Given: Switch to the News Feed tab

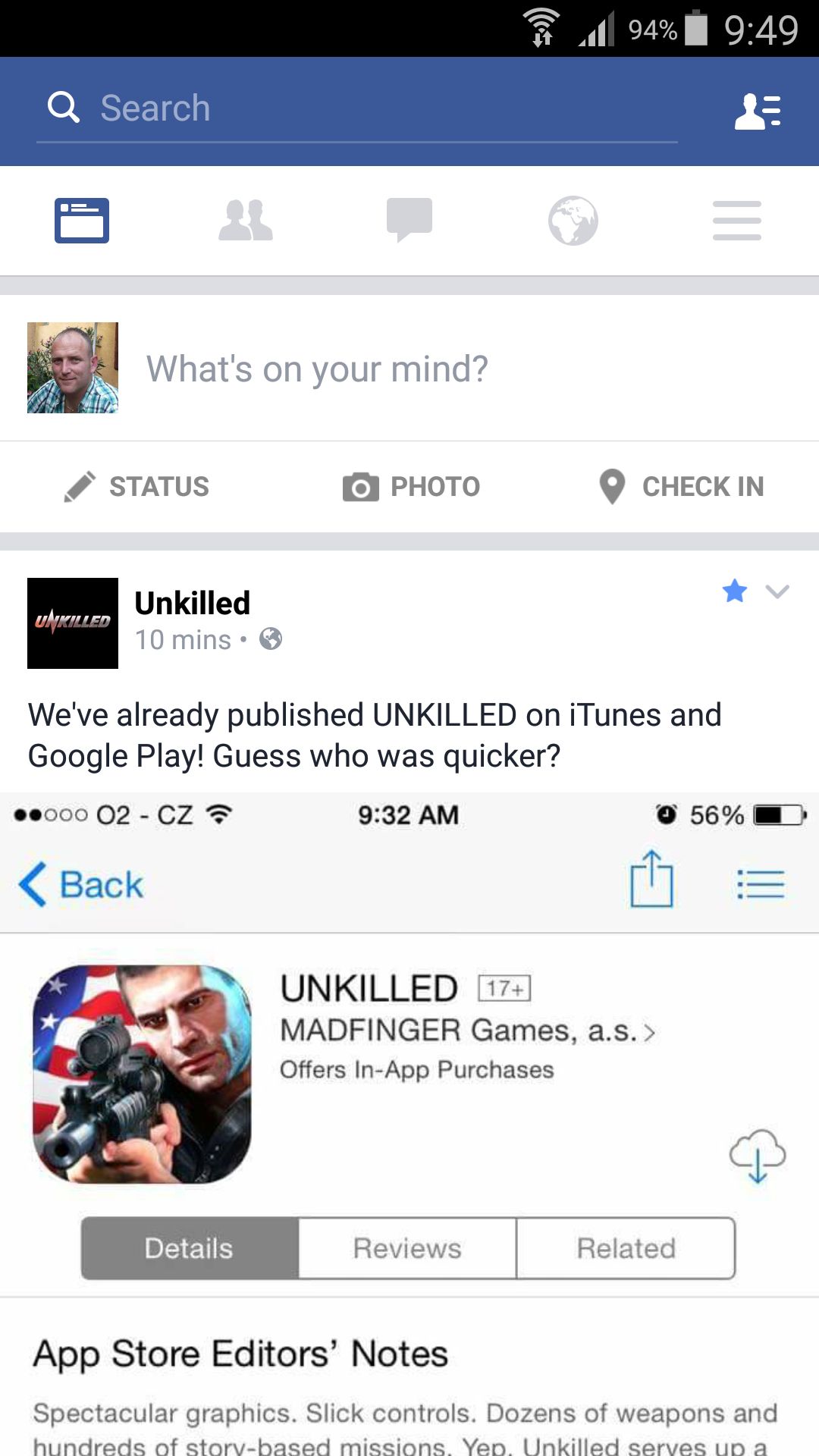Looking at the screenshot, I should 82,221.
